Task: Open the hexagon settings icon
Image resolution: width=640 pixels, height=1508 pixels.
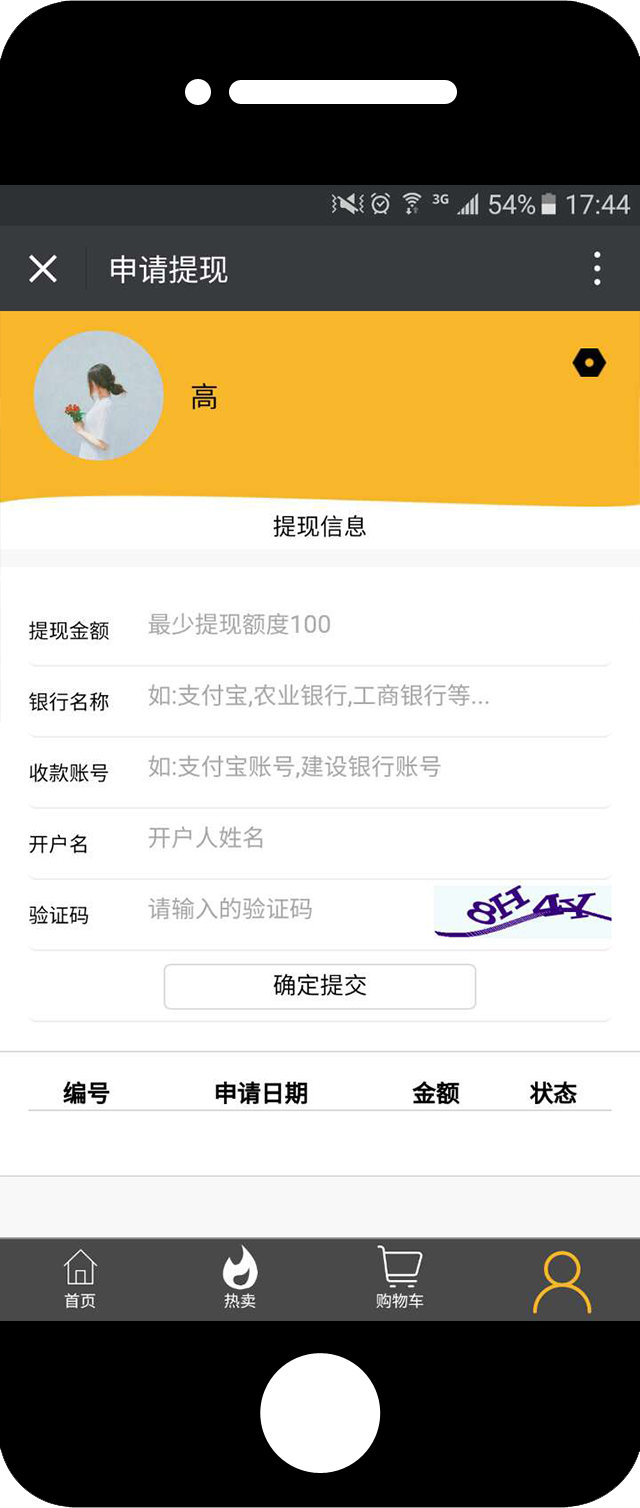Action: pyautogui.click(x=589, y=362)
